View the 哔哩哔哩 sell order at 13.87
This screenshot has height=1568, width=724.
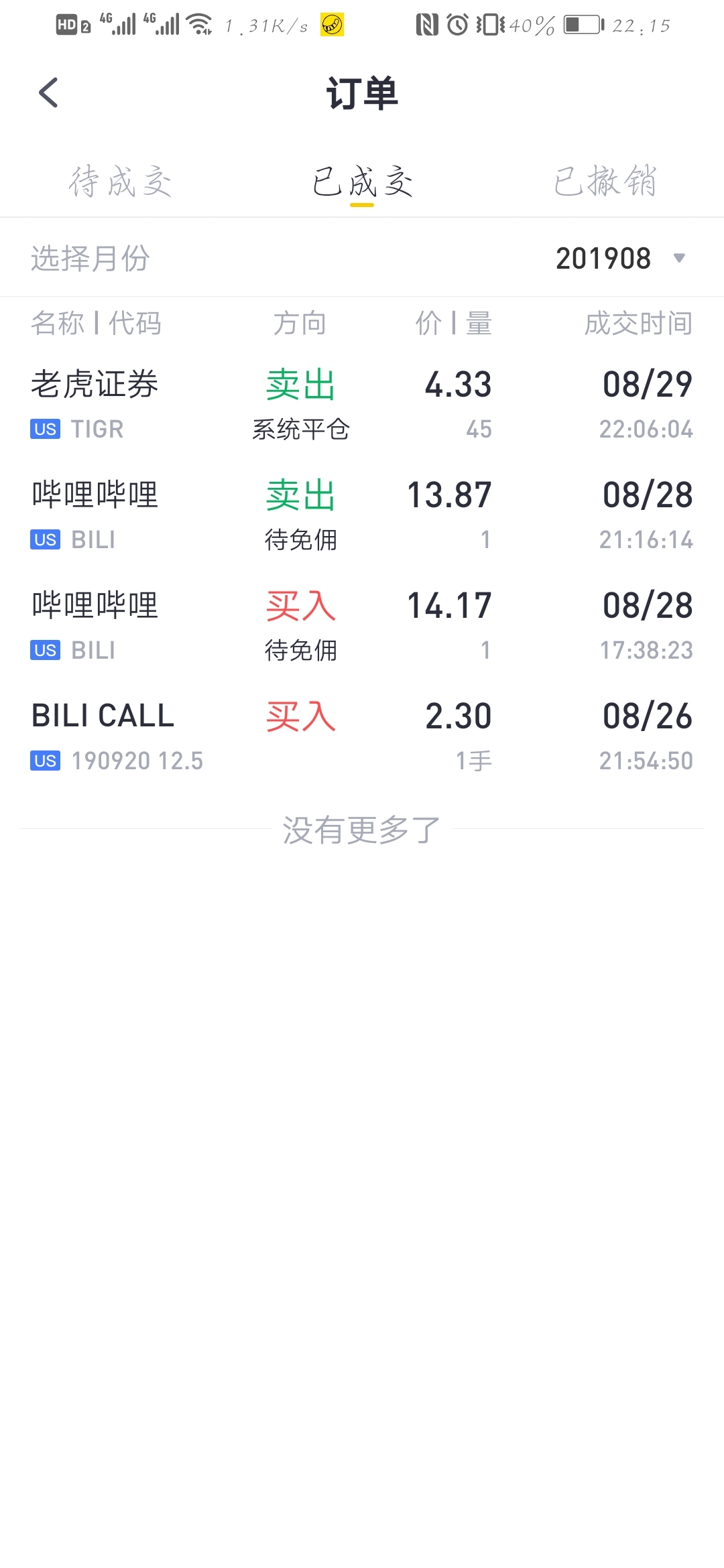pos(362,515)
